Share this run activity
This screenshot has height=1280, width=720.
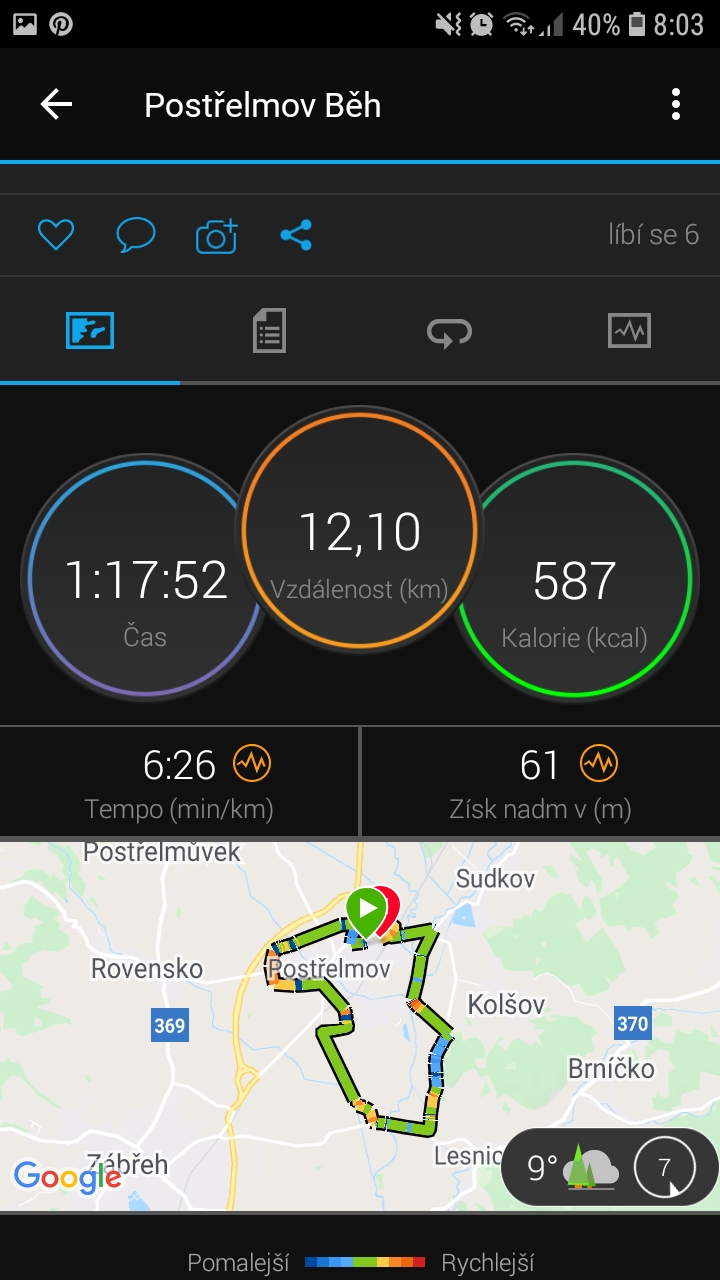296,235
